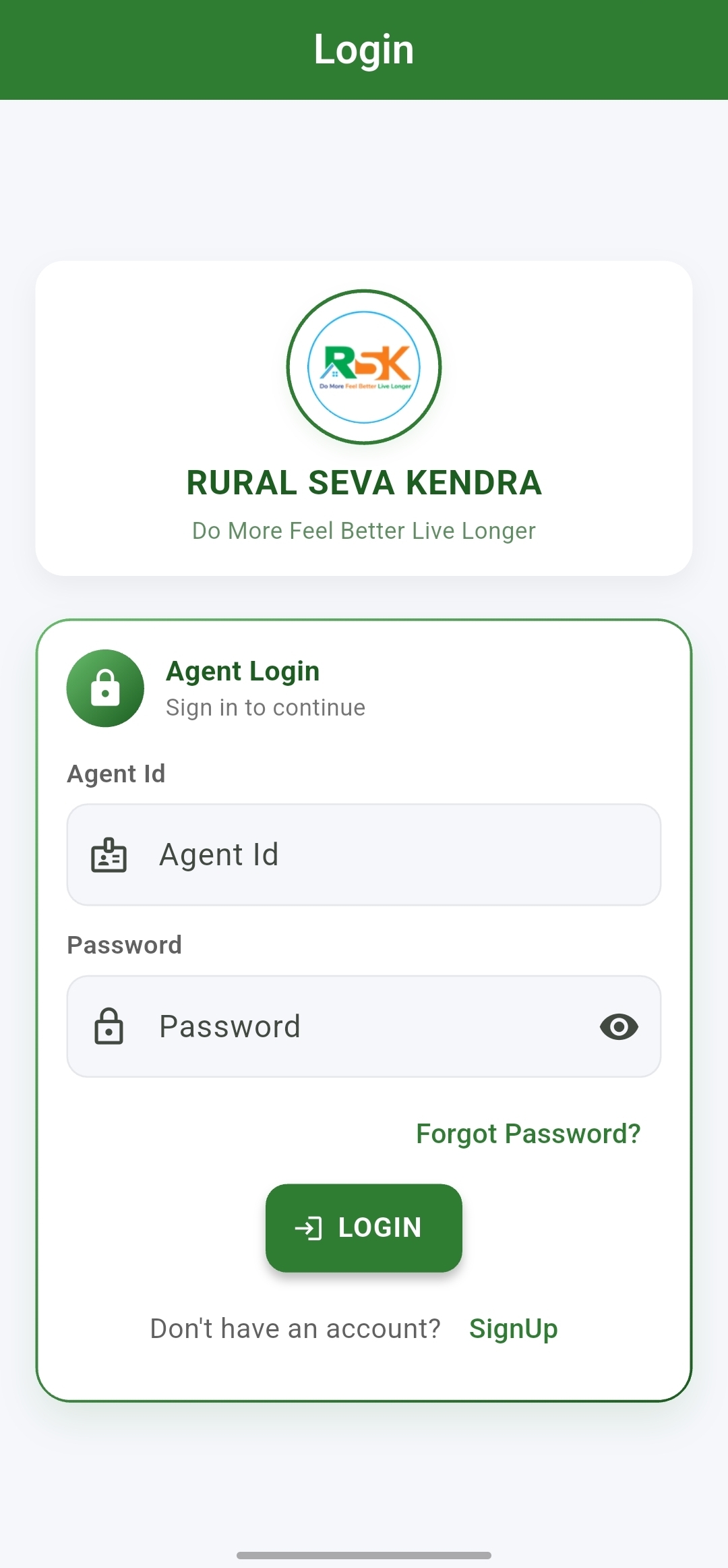Click inside the Agent Id input field
728x1568 pixels.
point(364,854)
